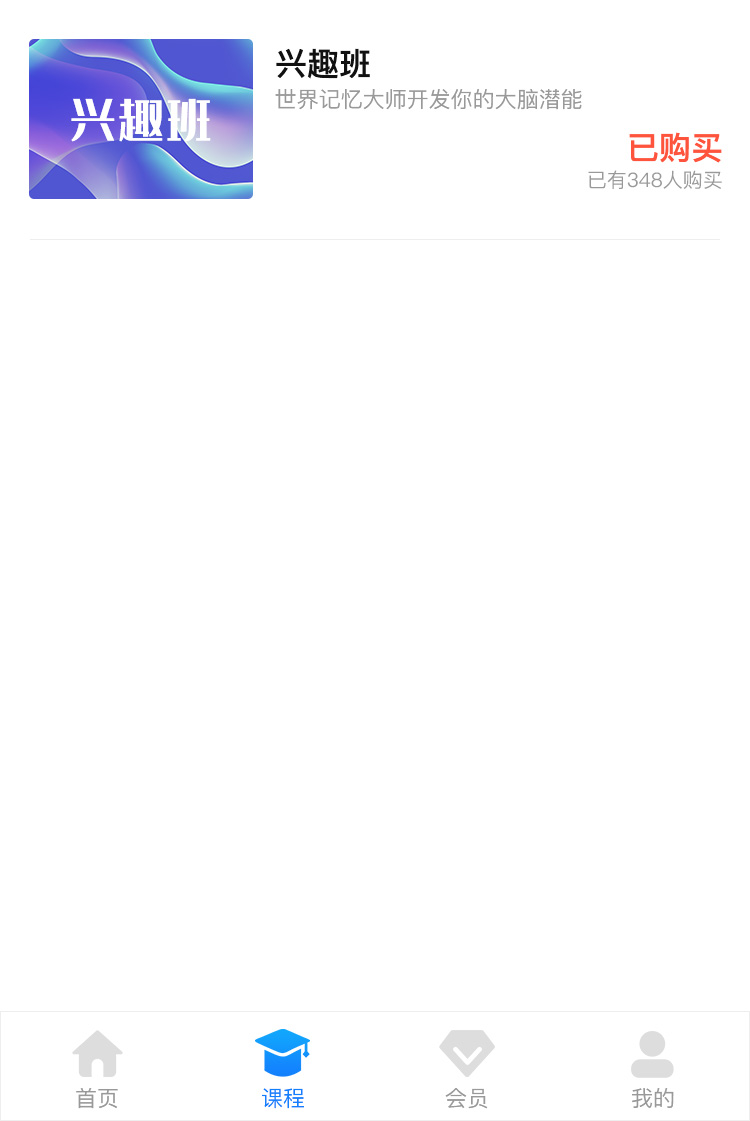750x1121 pixels.
Task: Switch to the 会员 tab
Action: pyautogui.click(x=467, y=1068)
